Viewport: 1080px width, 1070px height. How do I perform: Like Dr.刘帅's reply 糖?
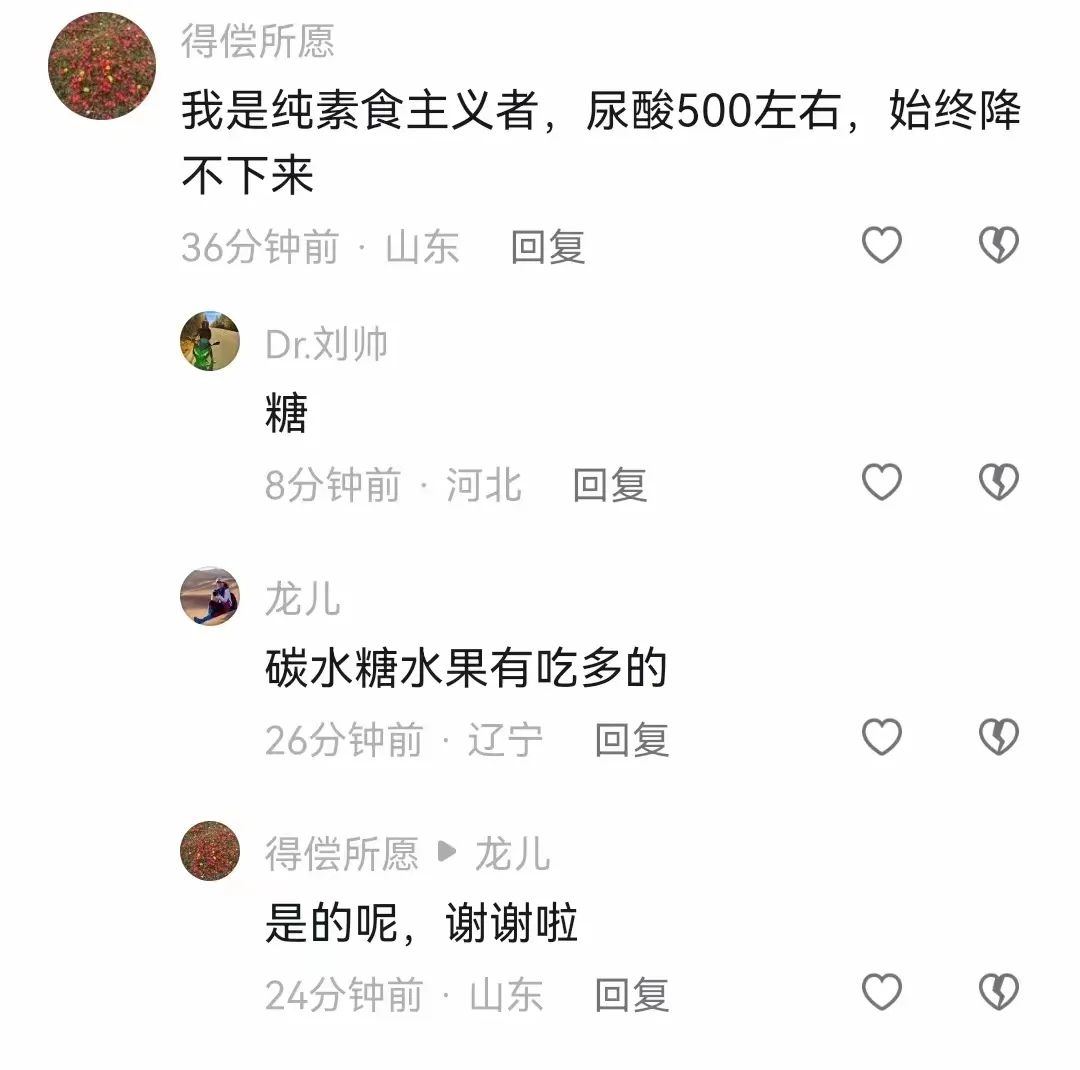882,483
